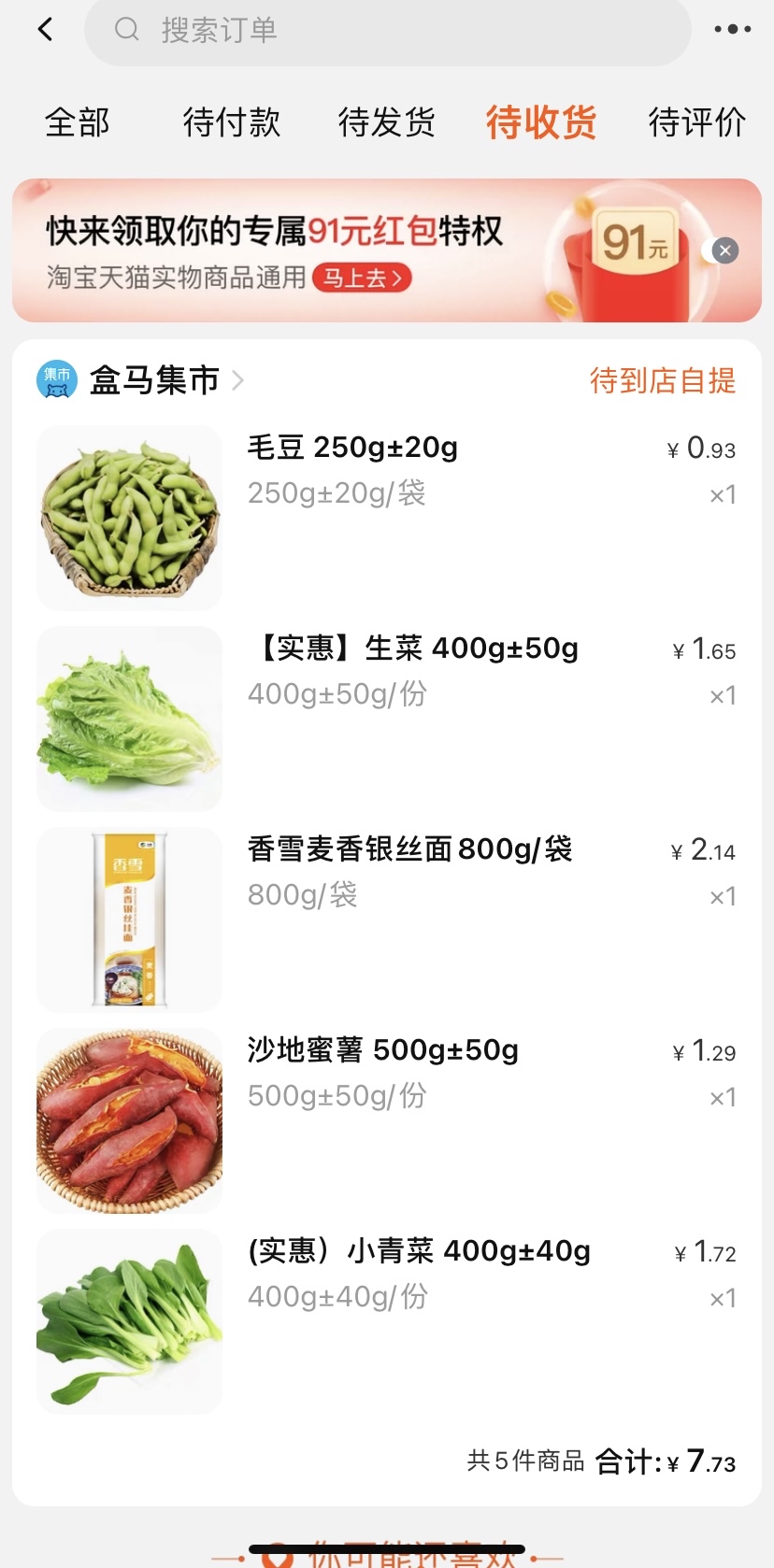Switch to the 待付款 tab
This screenshot has height=1568, width=774.
[232, 122]
